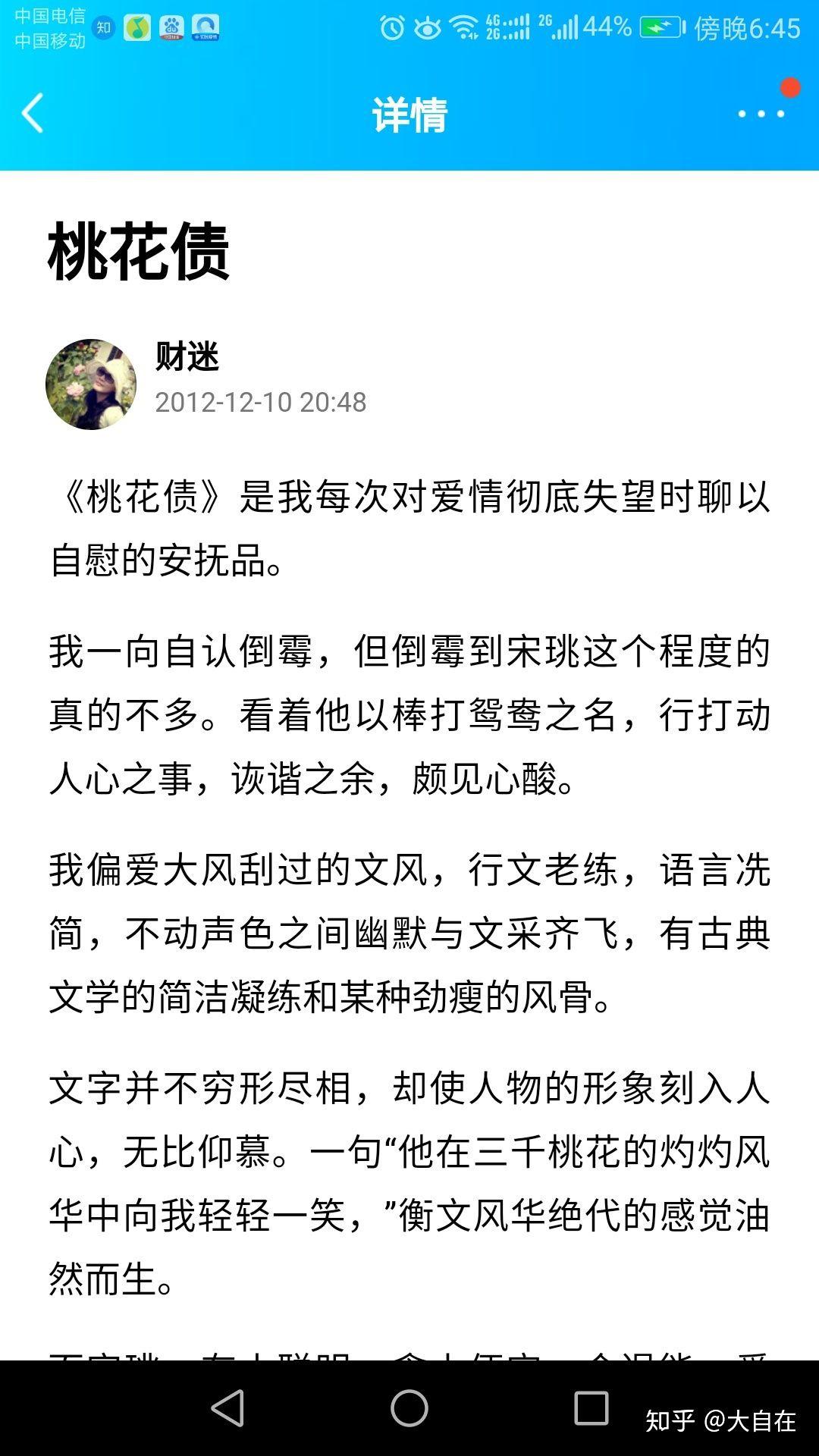Tap the author name 财迷
The height and width of the screenshot is (1456, 819).
point(187,356)
